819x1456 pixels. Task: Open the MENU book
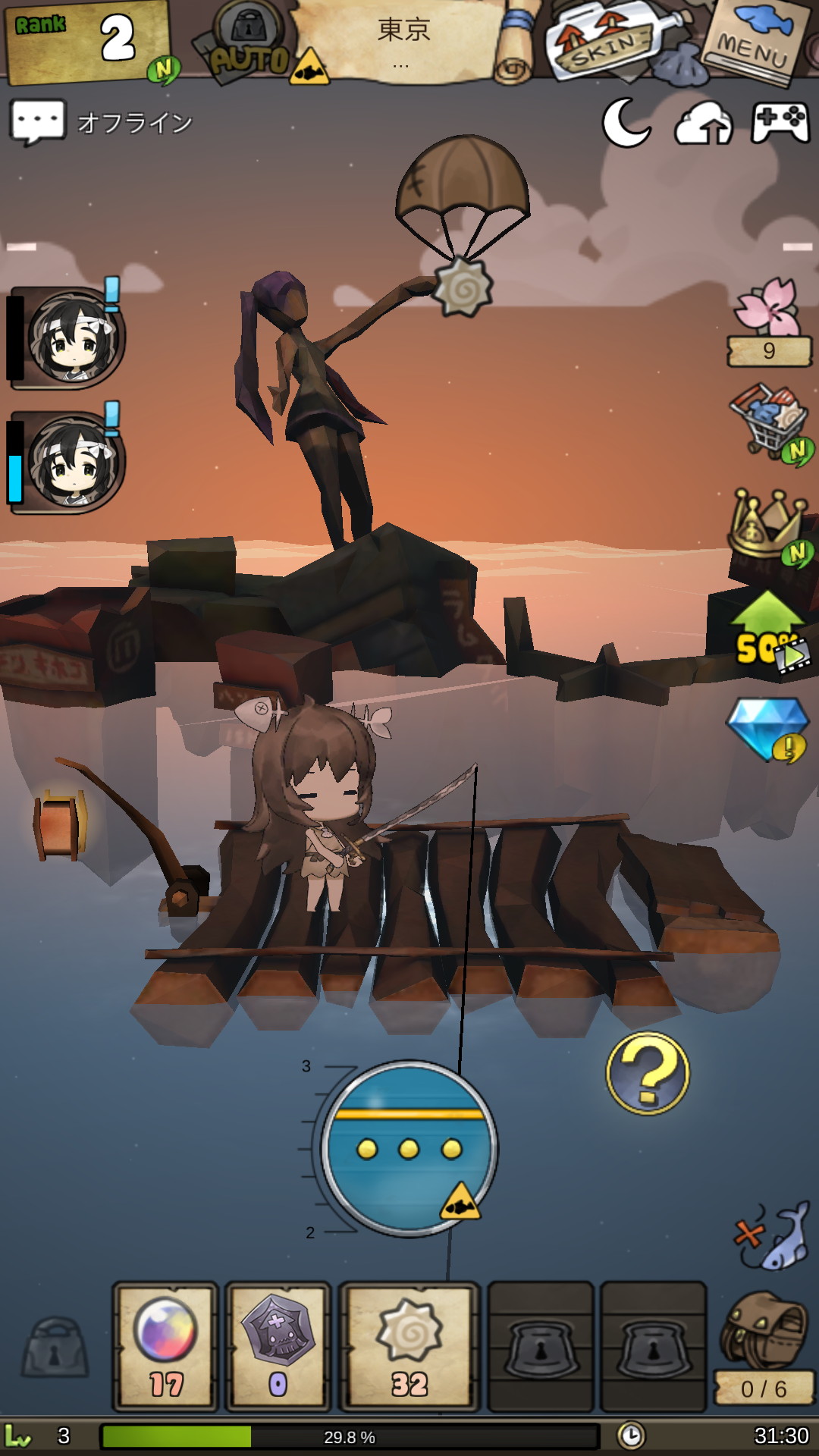coord(754,42)
